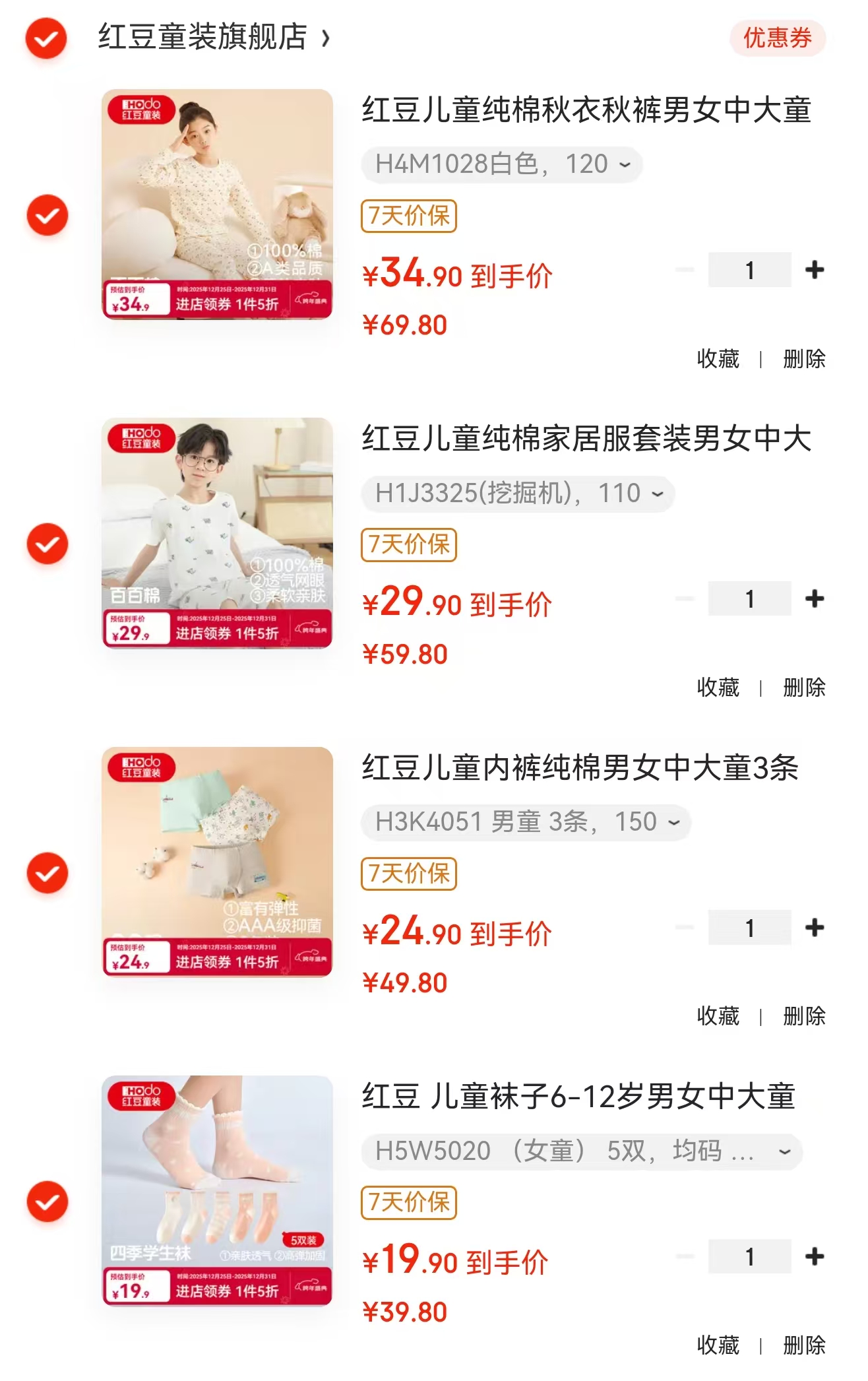This screenshot has height=1381, width=868.
Task: Favorite the 儿童内裤 item with 收藏
Action: pyautogui.click(x=718, y=1016)
